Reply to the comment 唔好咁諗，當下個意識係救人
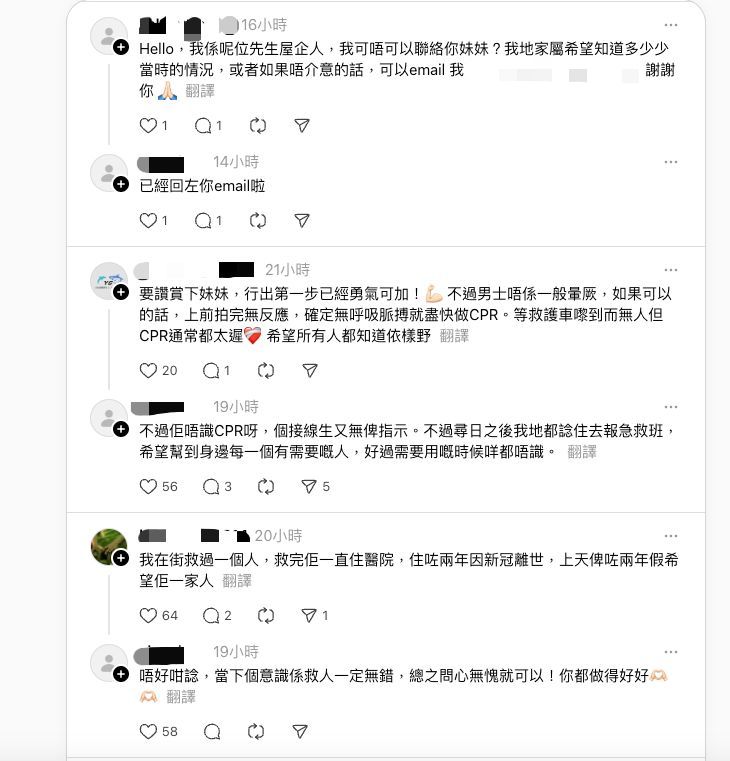Screen dimensions: 730x761 211,731
